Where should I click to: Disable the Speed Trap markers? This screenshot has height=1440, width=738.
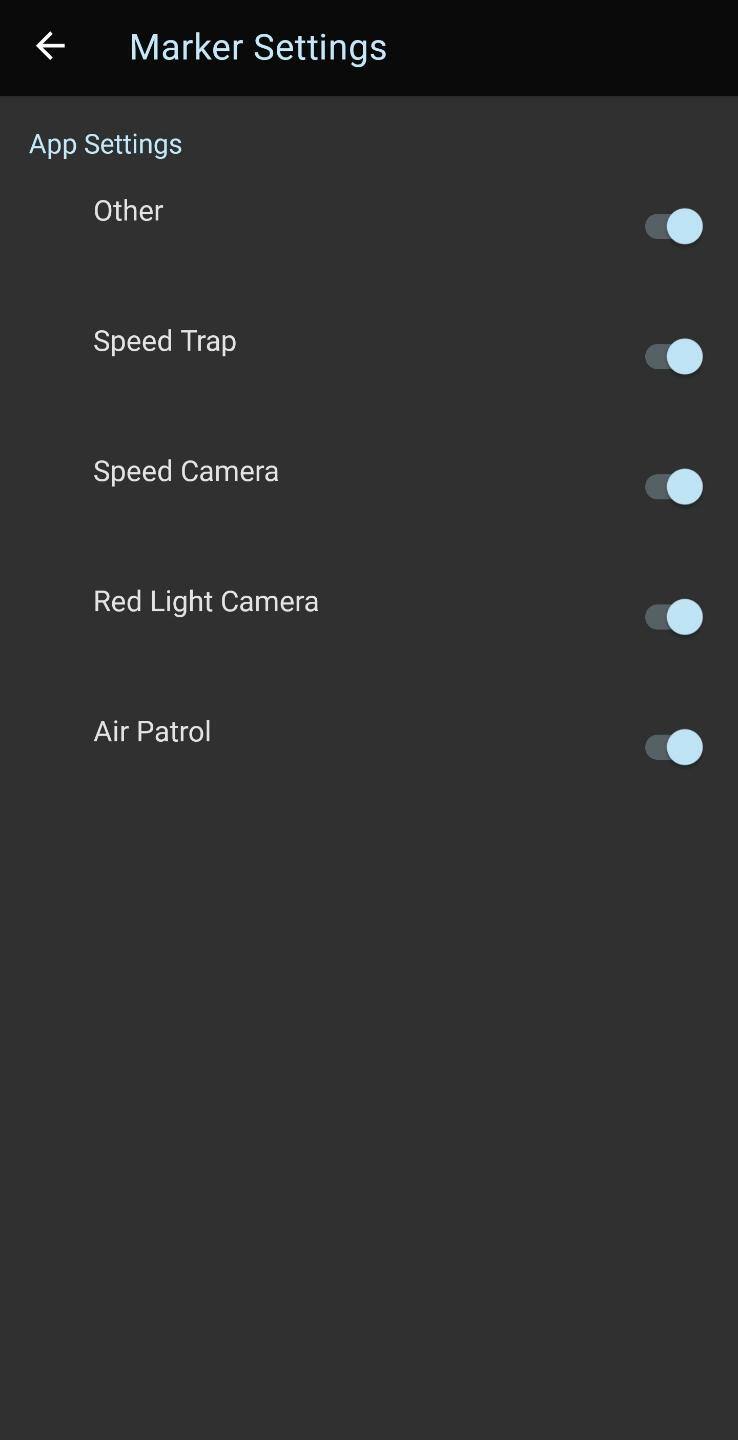pos(673,357)
